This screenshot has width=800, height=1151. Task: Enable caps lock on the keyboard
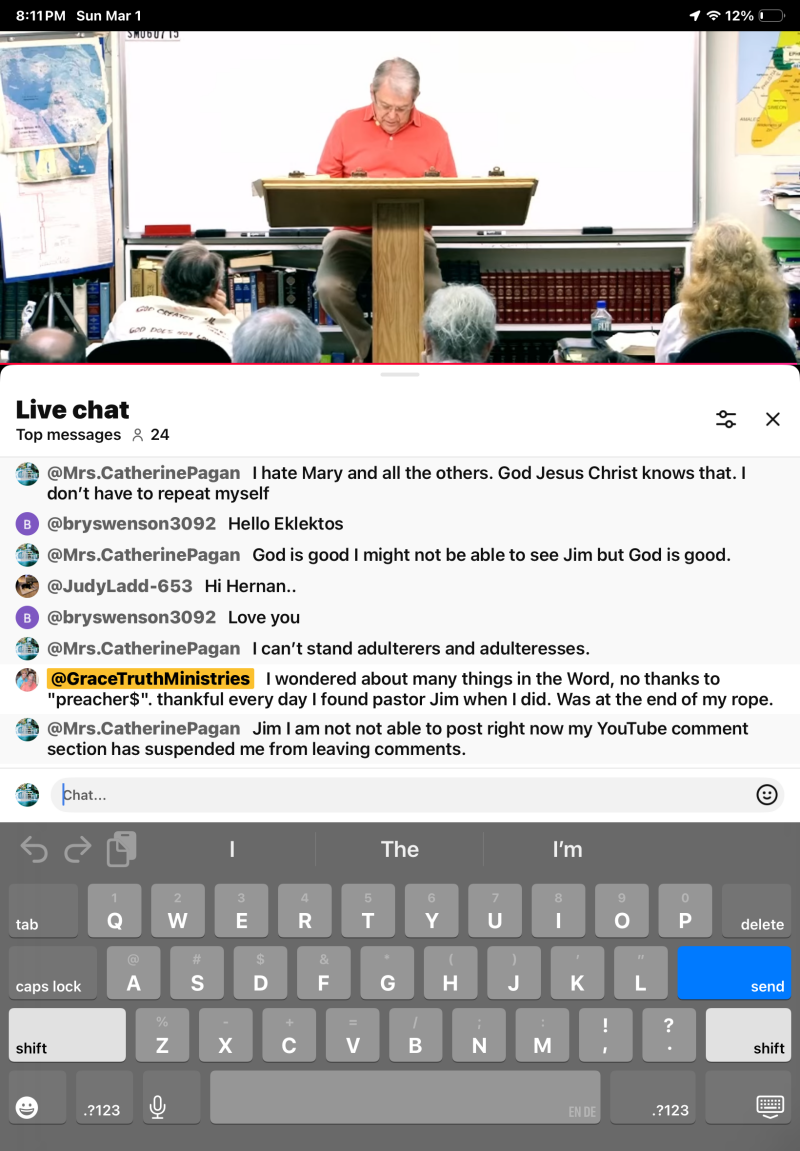point(52,973)
